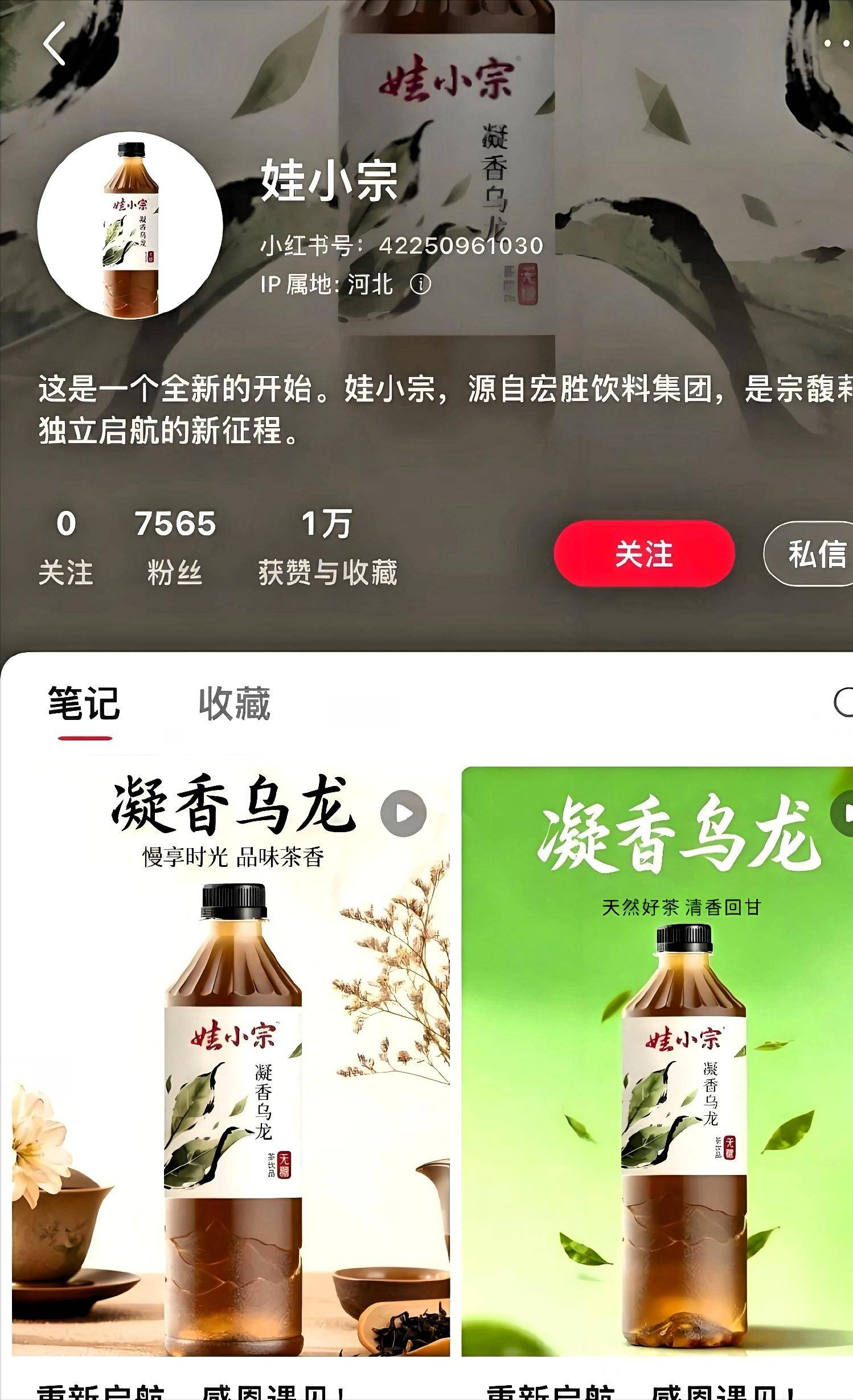Switch to the 笔记 tab
The width and height of the screenshot is (853, 1400).
[x=84, y=704]
